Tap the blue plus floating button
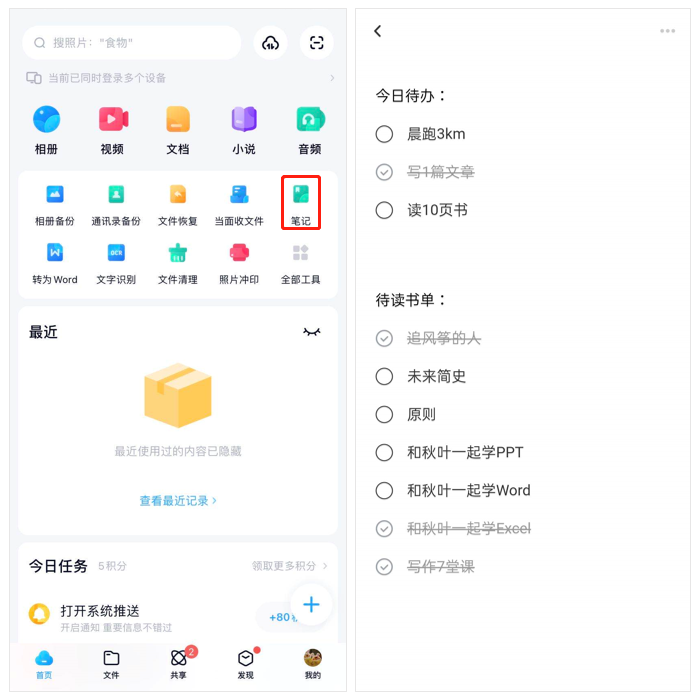Screen dimensions: 699x699 (311, 604)
